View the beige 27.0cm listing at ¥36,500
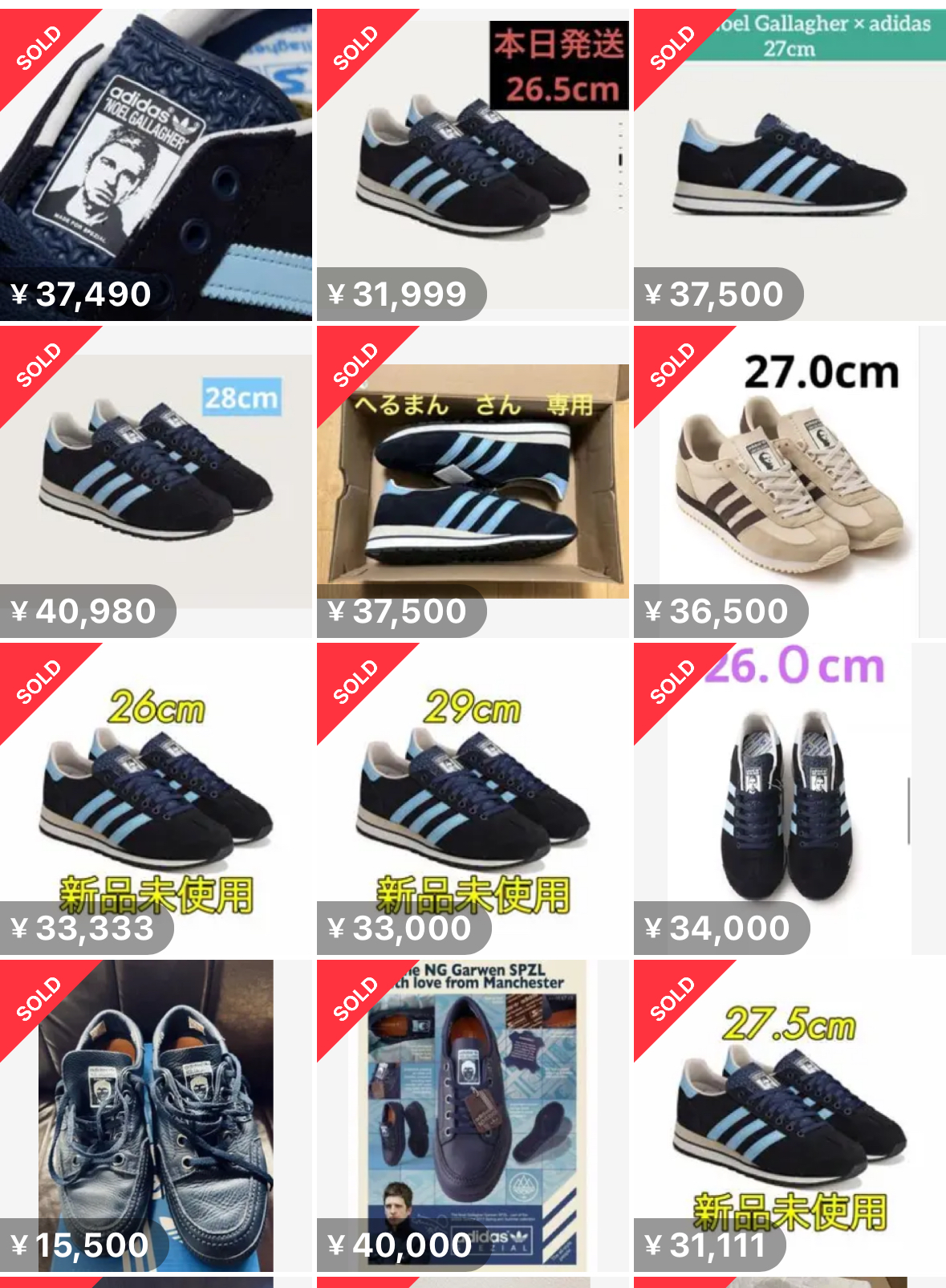Image resolution: width=946 pixels, height=1288 pixels. click(790, 481)
